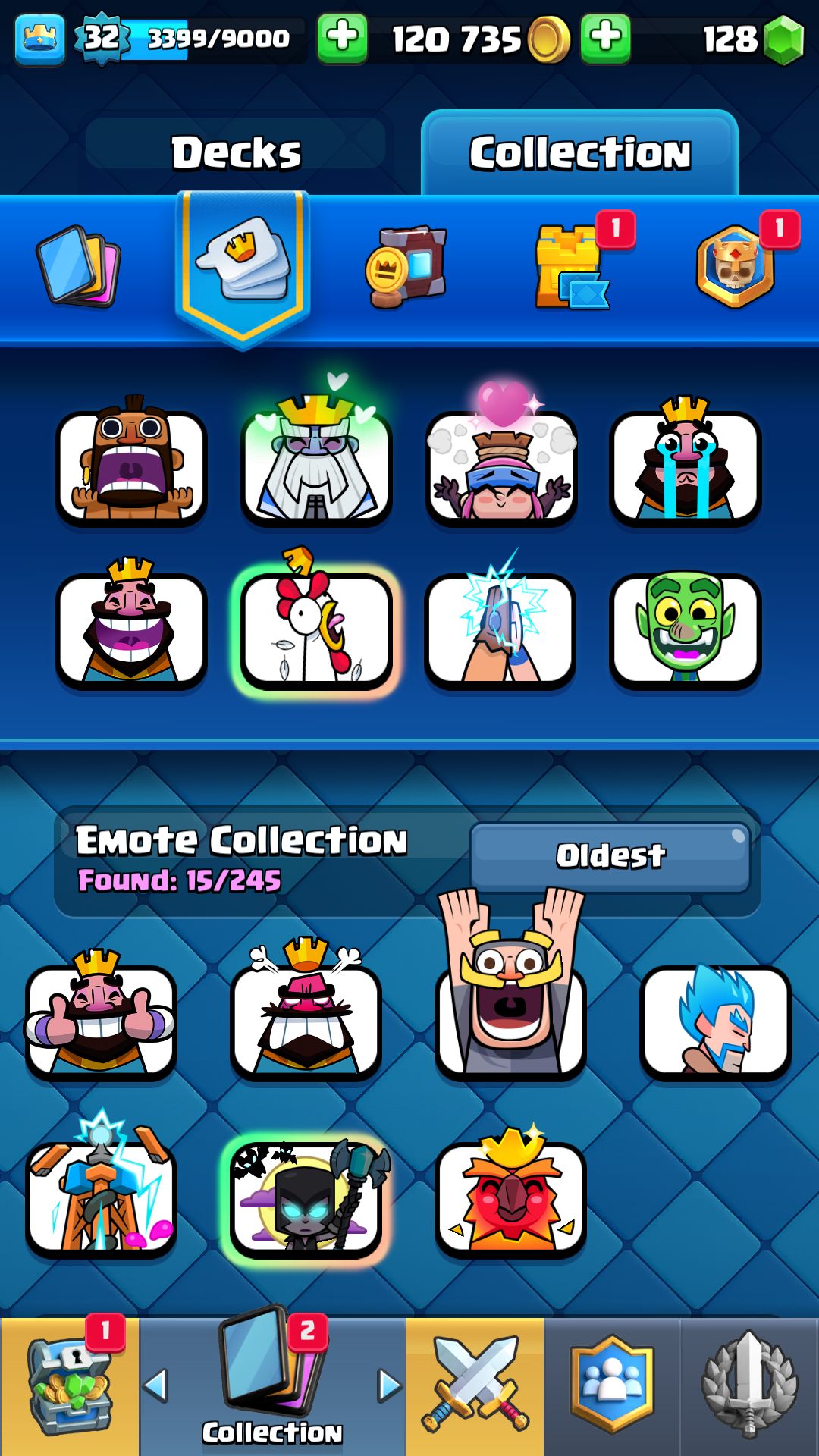The height and width of the screenshot is (1456, 819).
Task: Open the Shop chest tab
Action: pos(70,1386)
